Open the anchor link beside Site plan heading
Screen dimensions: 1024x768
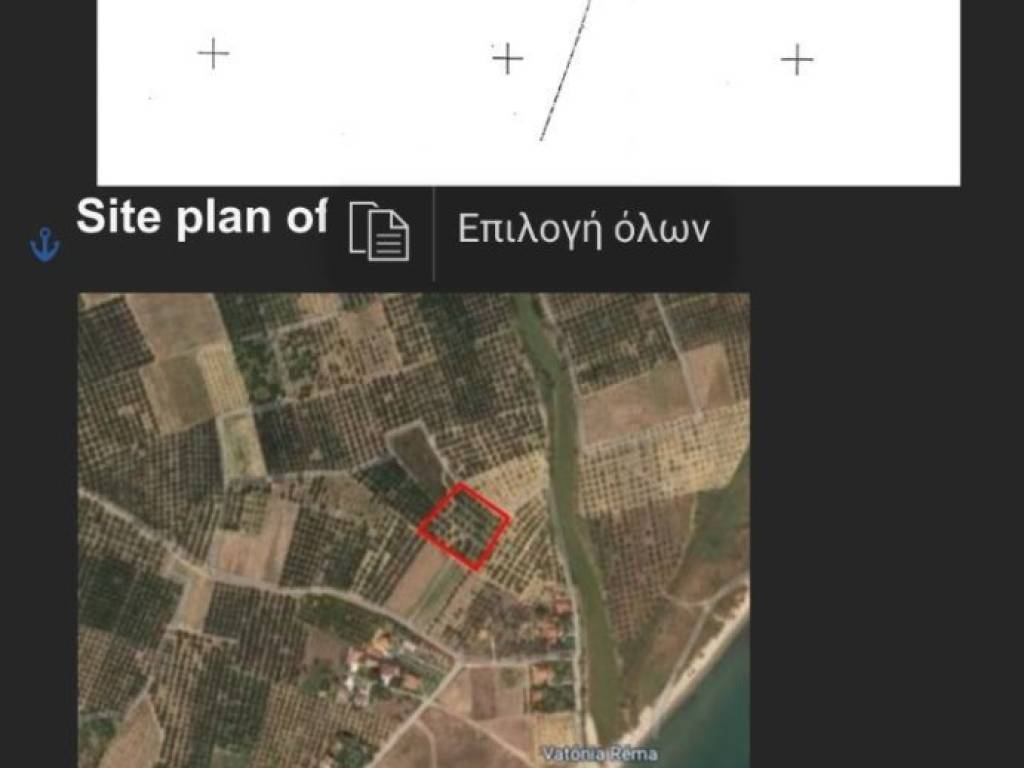click(44, 244)
